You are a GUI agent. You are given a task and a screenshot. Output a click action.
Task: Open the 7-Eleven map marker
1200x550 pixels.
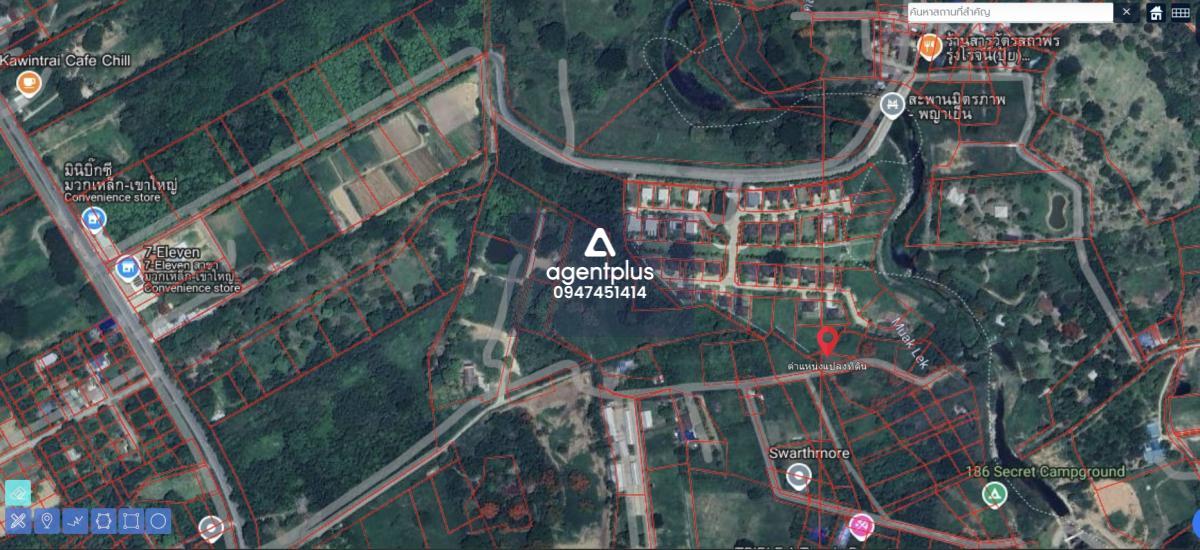tap(127, 268)
